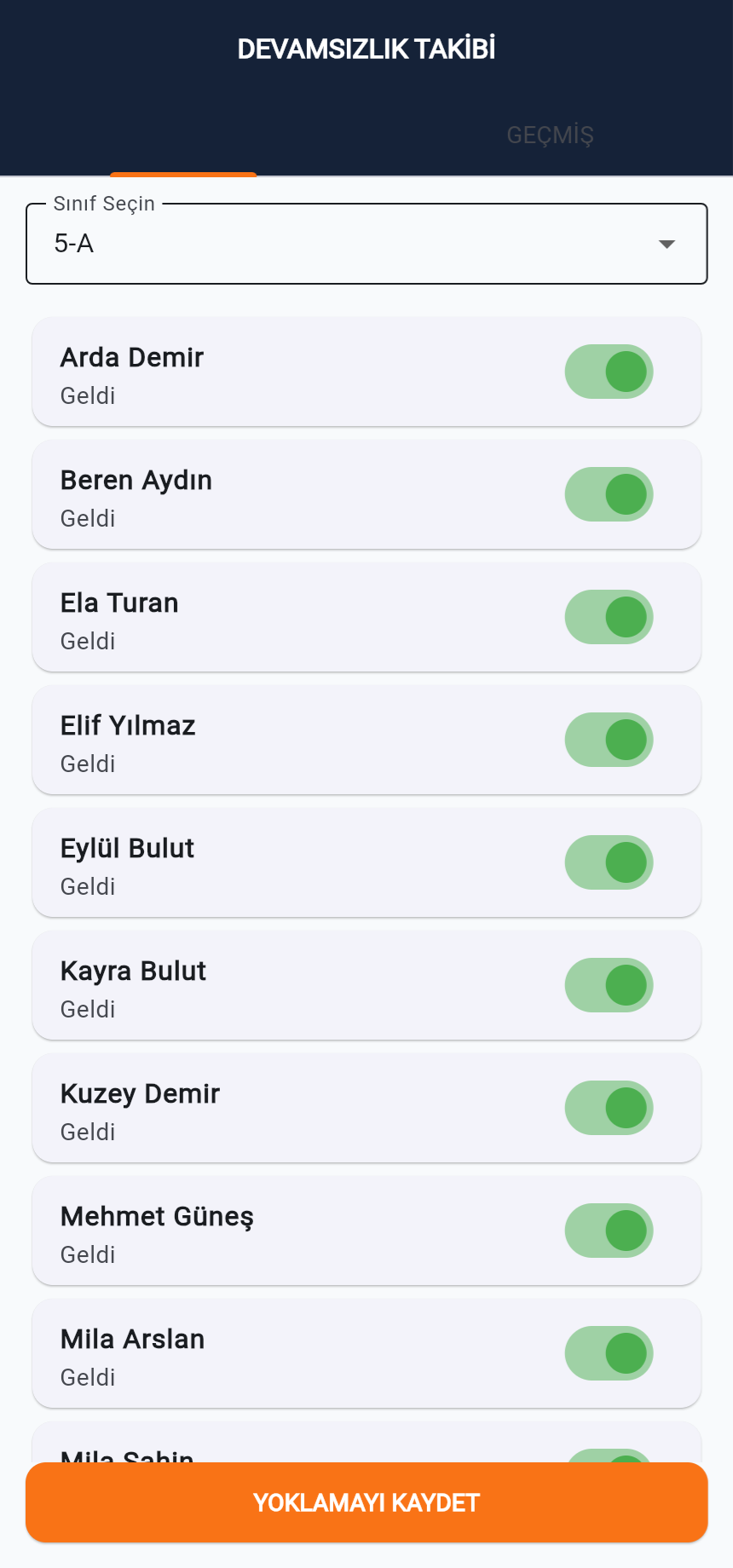Mark Beren Aydın as absent

609,494
